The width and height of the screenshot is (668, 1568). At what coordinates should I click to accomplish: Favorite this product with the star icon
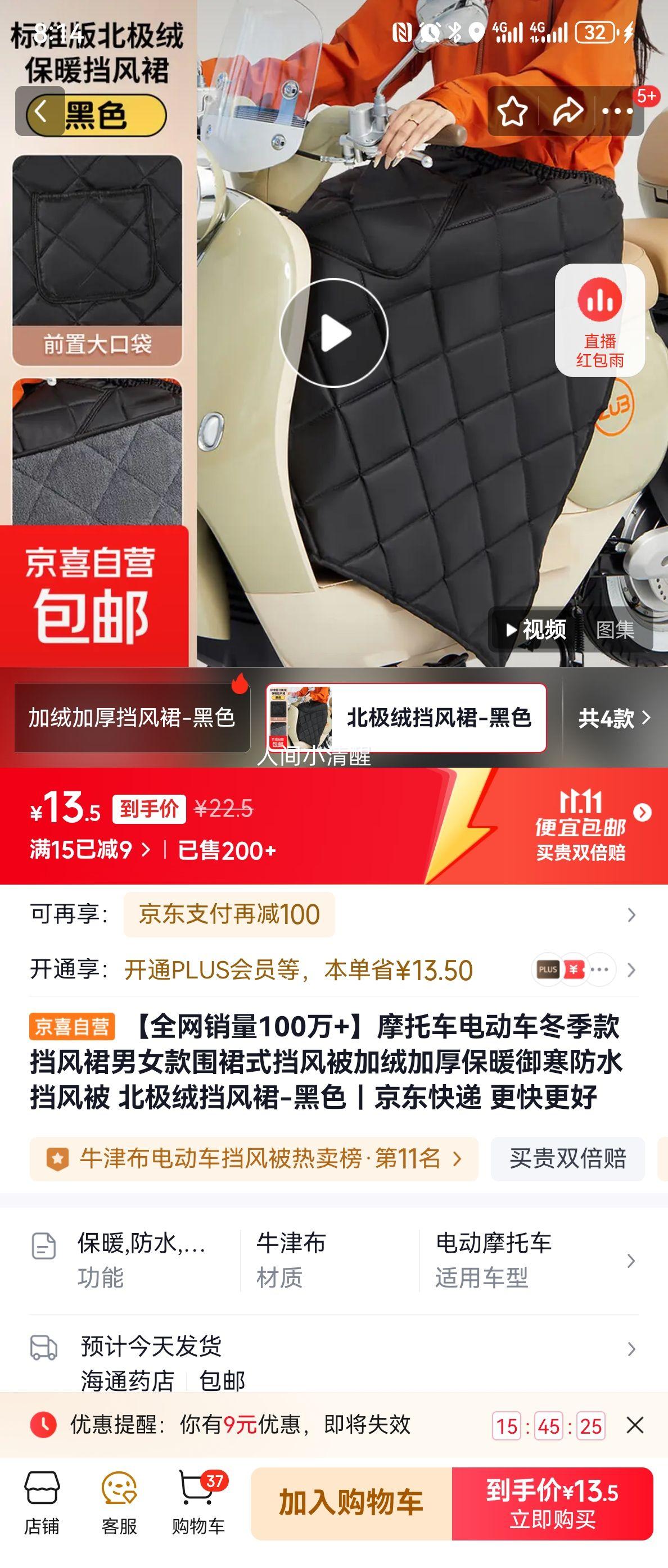point(512,111)
